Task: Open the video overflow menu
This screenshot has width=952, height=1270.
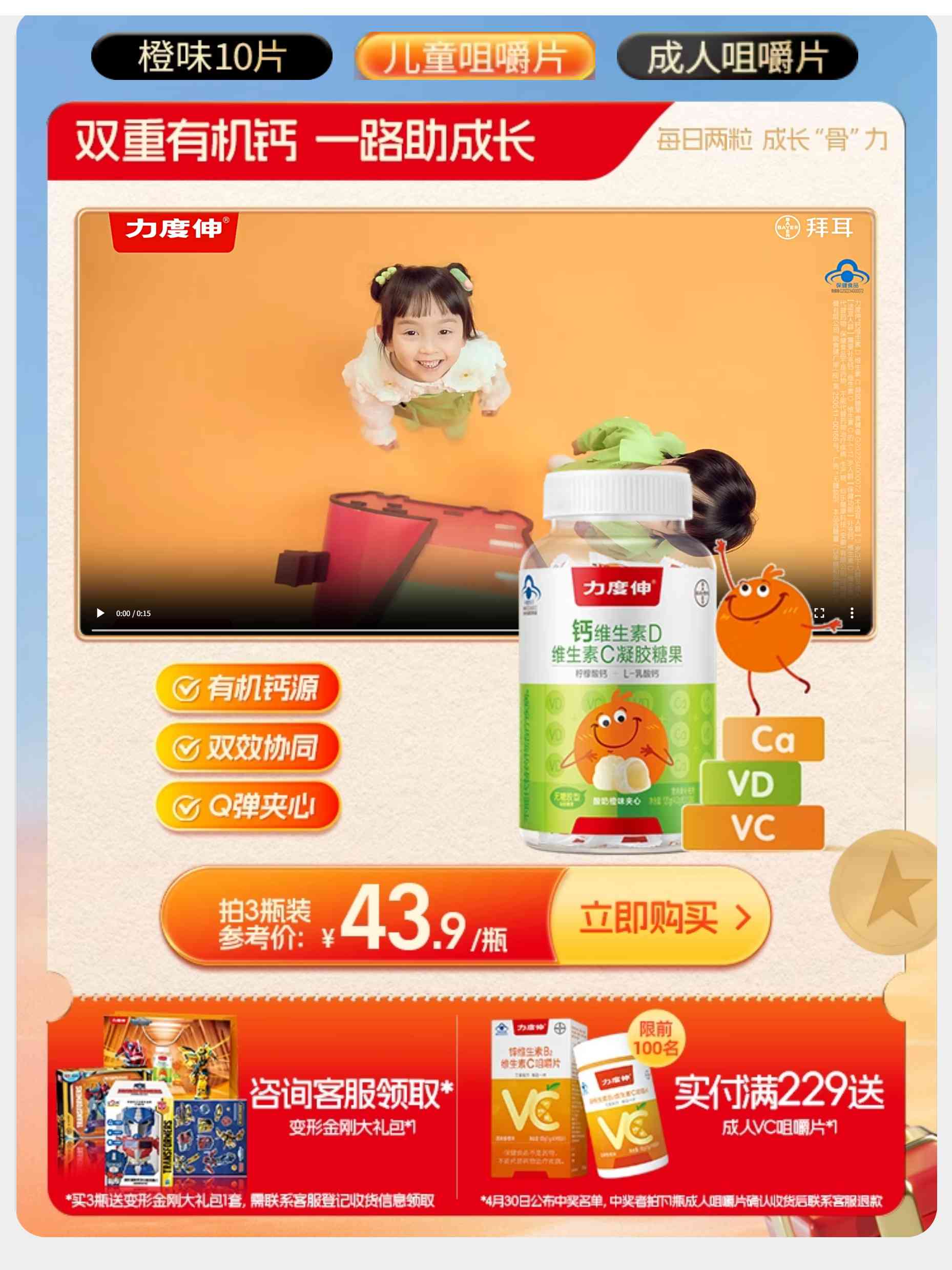Action: pyautogui.click(x=852, y=613)
